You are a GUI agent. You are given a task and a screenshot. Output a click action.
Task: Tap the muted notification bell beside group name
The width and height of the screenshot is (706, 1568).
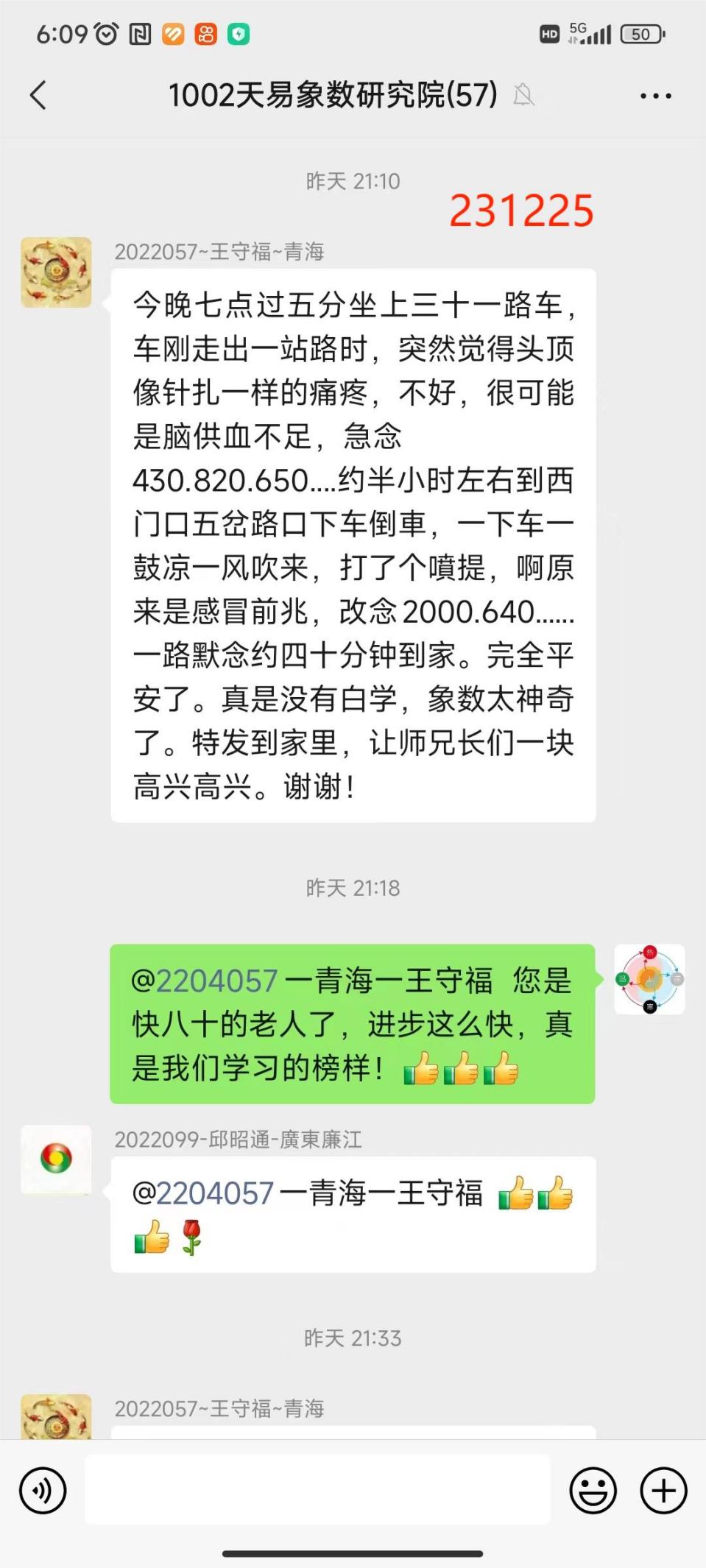[524, 96]
